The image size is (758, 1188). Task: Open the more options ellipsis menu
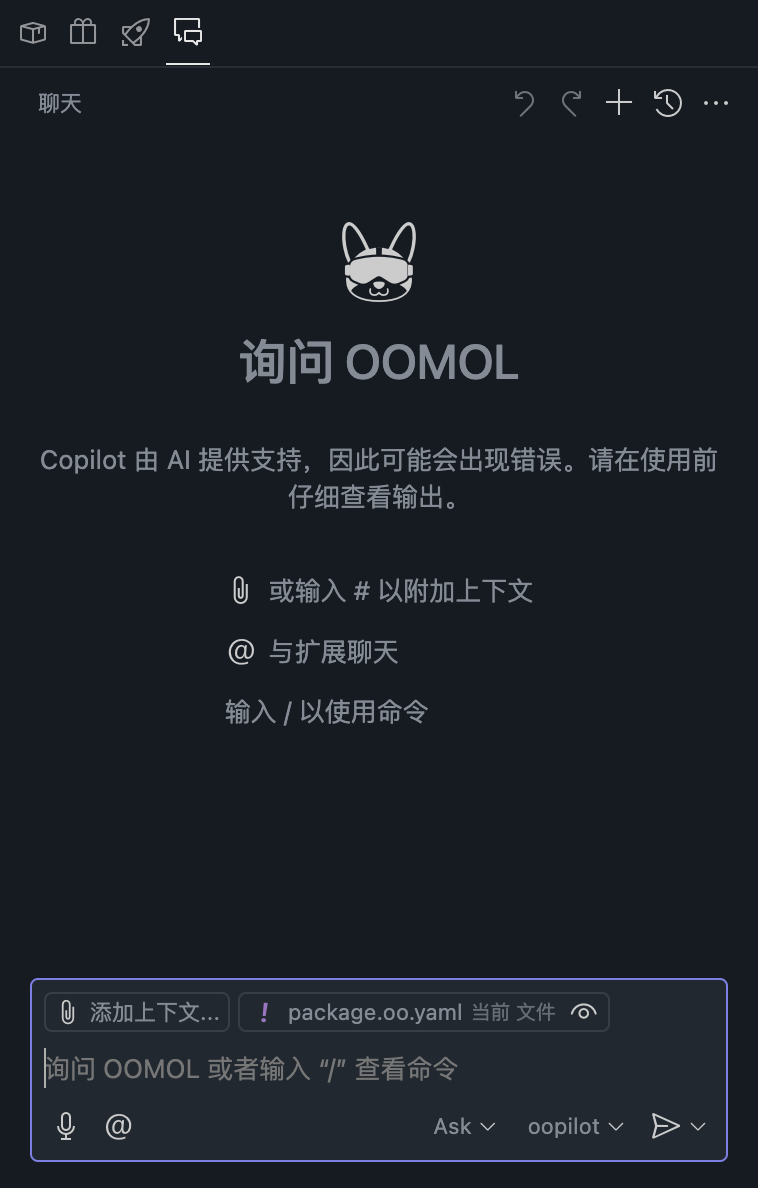coord(716,103)
